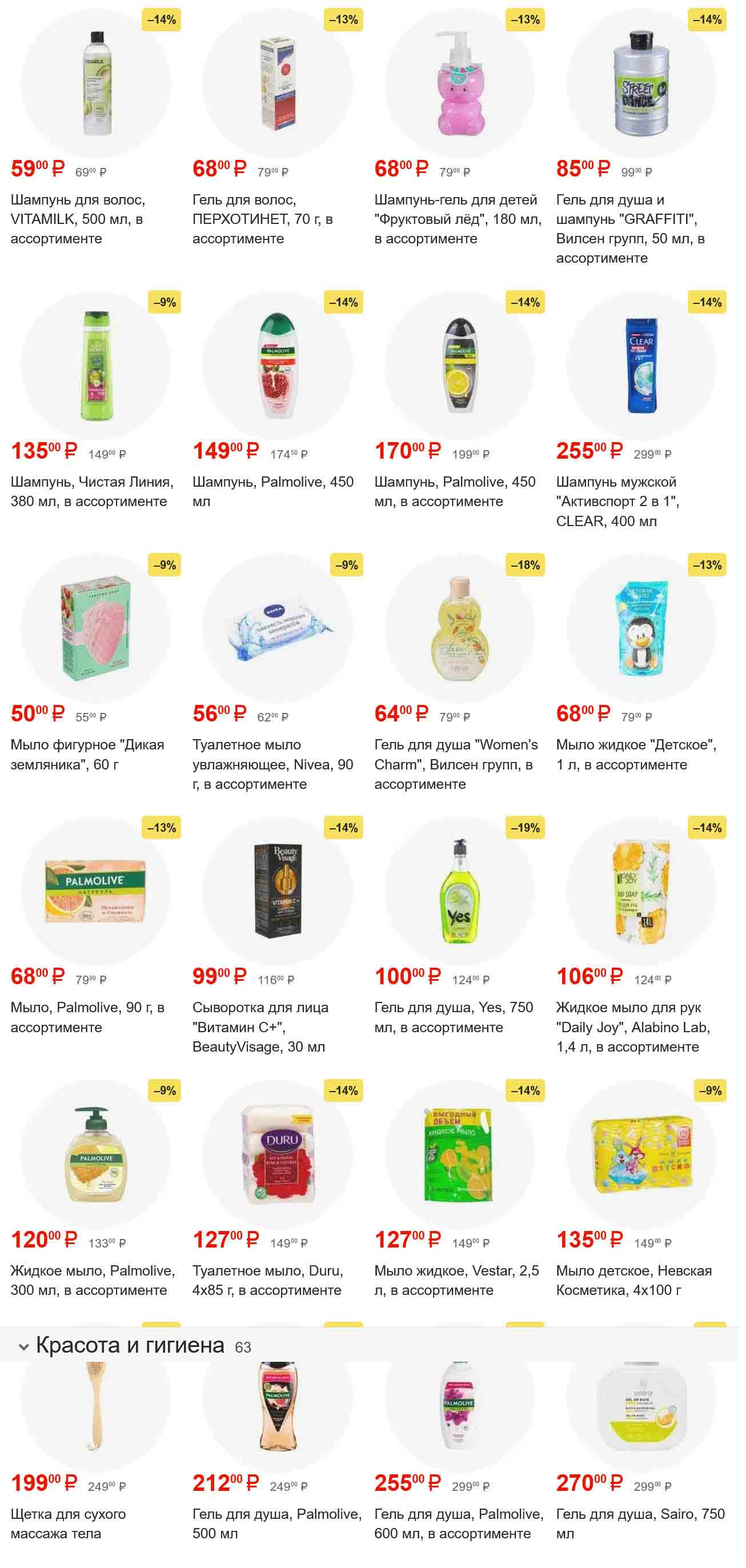View the Фруктовый лёд kids shampoo-gel

(459, 84)
